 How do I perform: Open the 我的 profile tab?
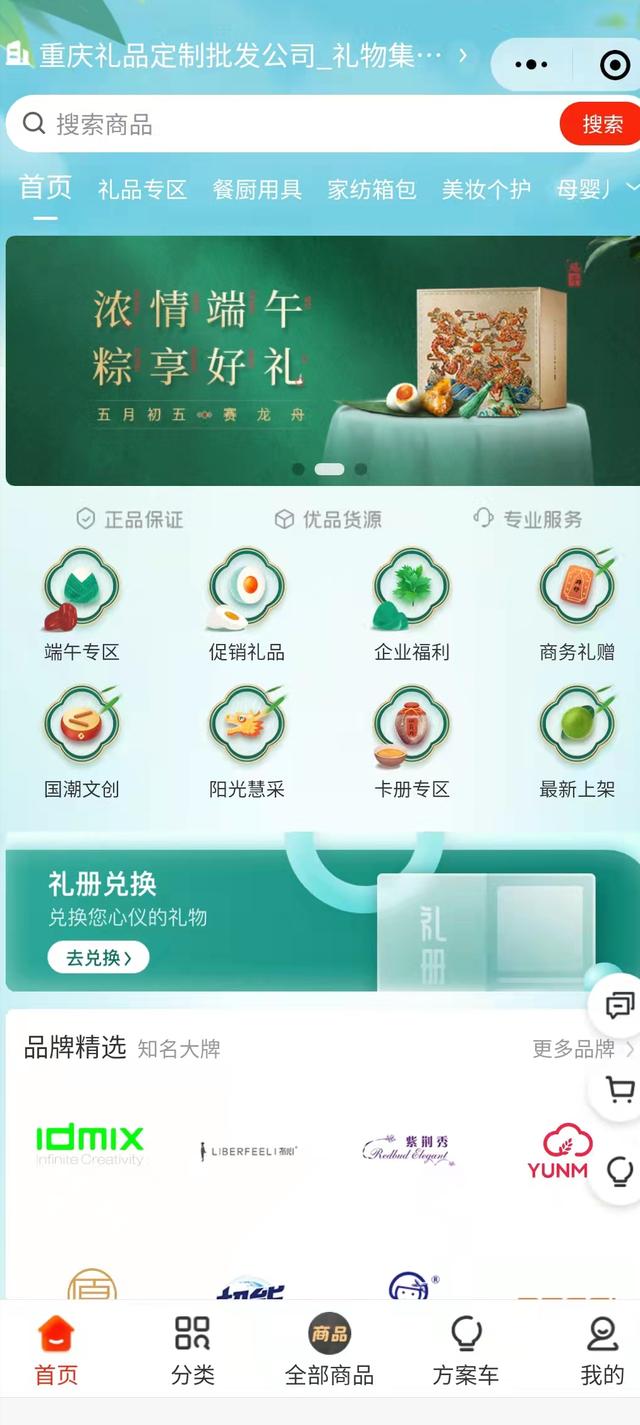tap(602, 1351)
